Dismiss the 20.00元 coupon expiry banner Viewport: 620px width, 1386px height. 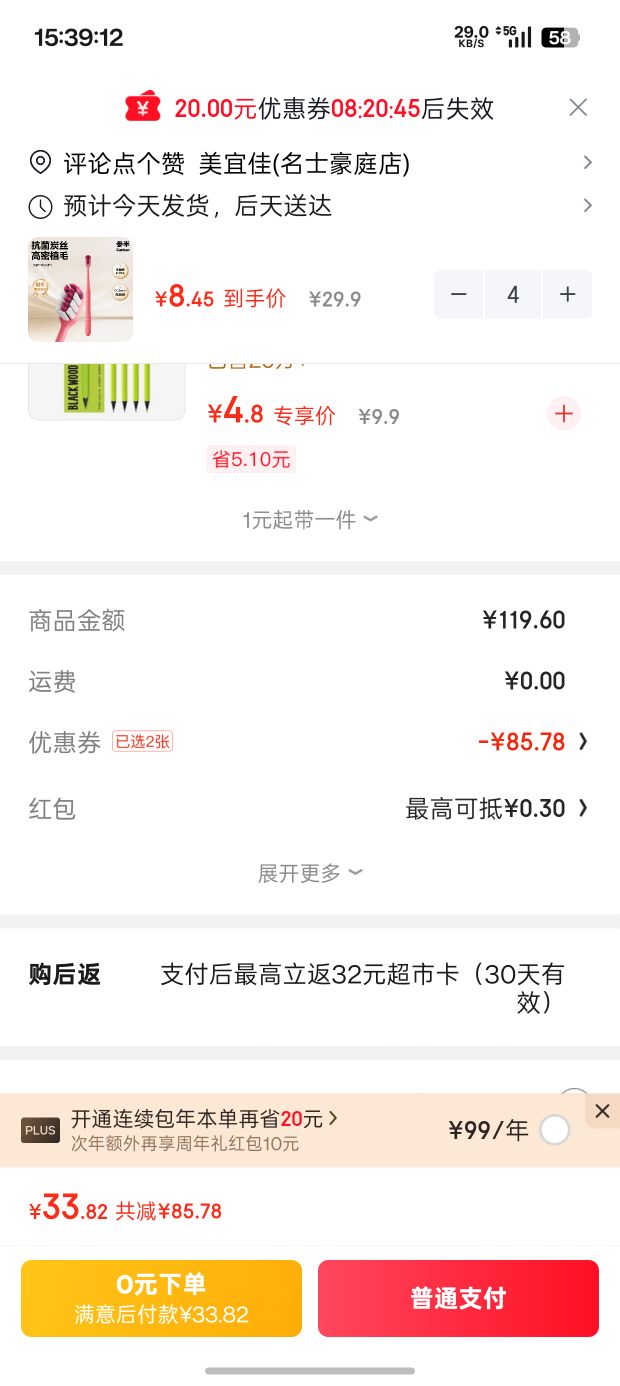click(x=578, y=108)
